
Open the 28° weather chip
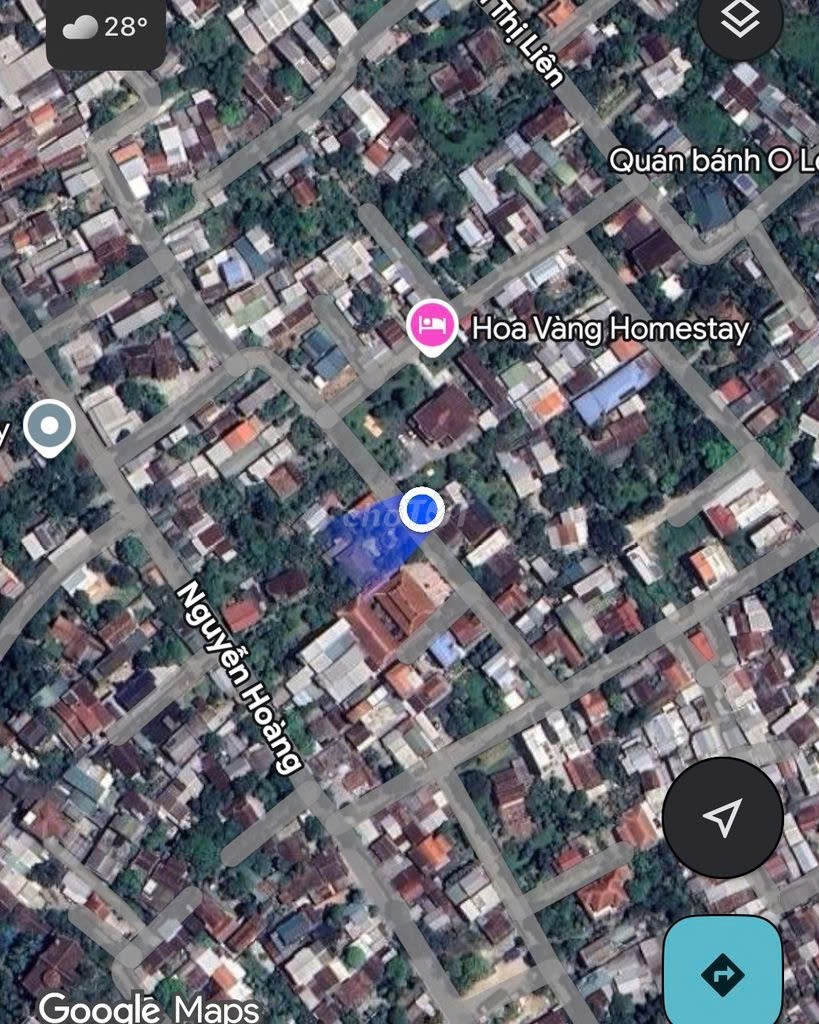(x=105, y=28)
